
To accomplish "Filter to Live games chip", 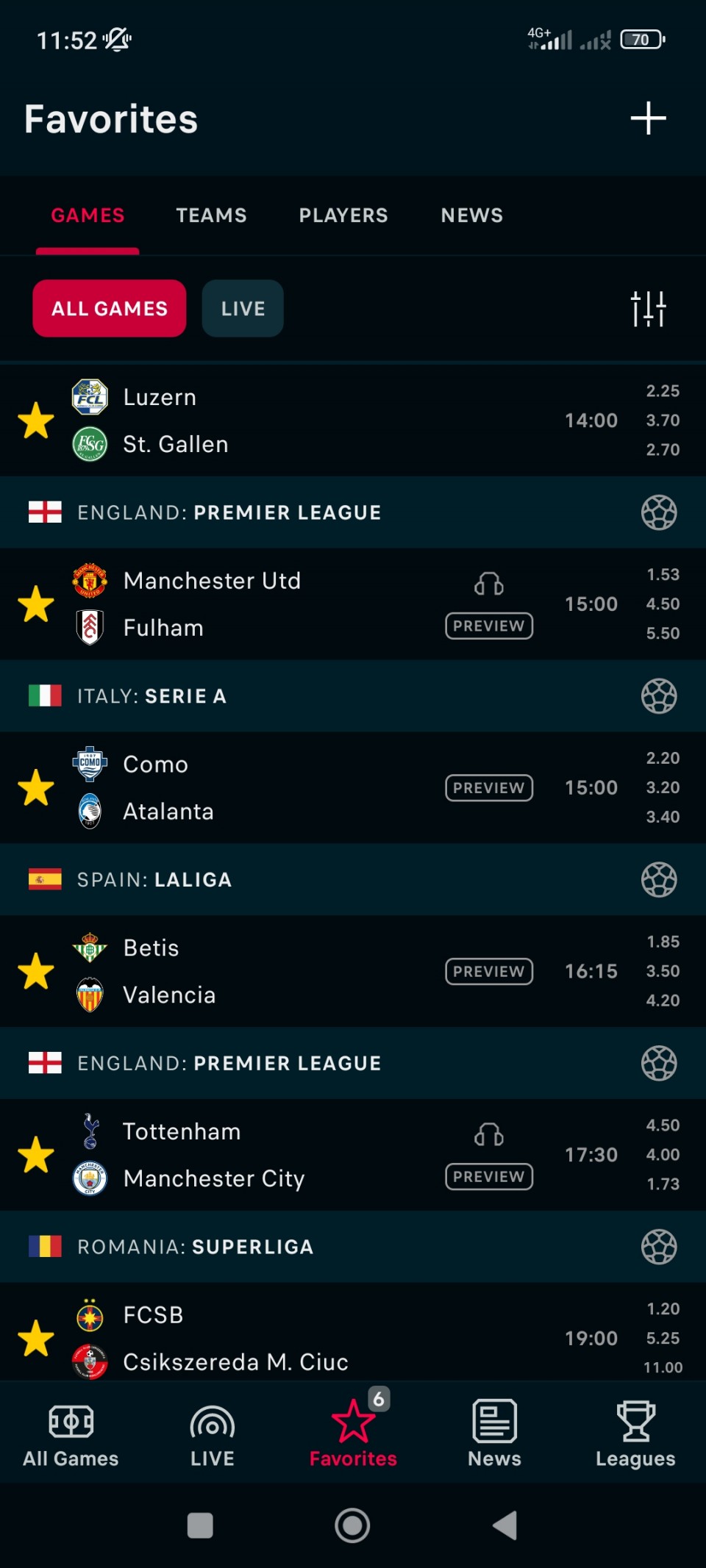I will (243, 309).
